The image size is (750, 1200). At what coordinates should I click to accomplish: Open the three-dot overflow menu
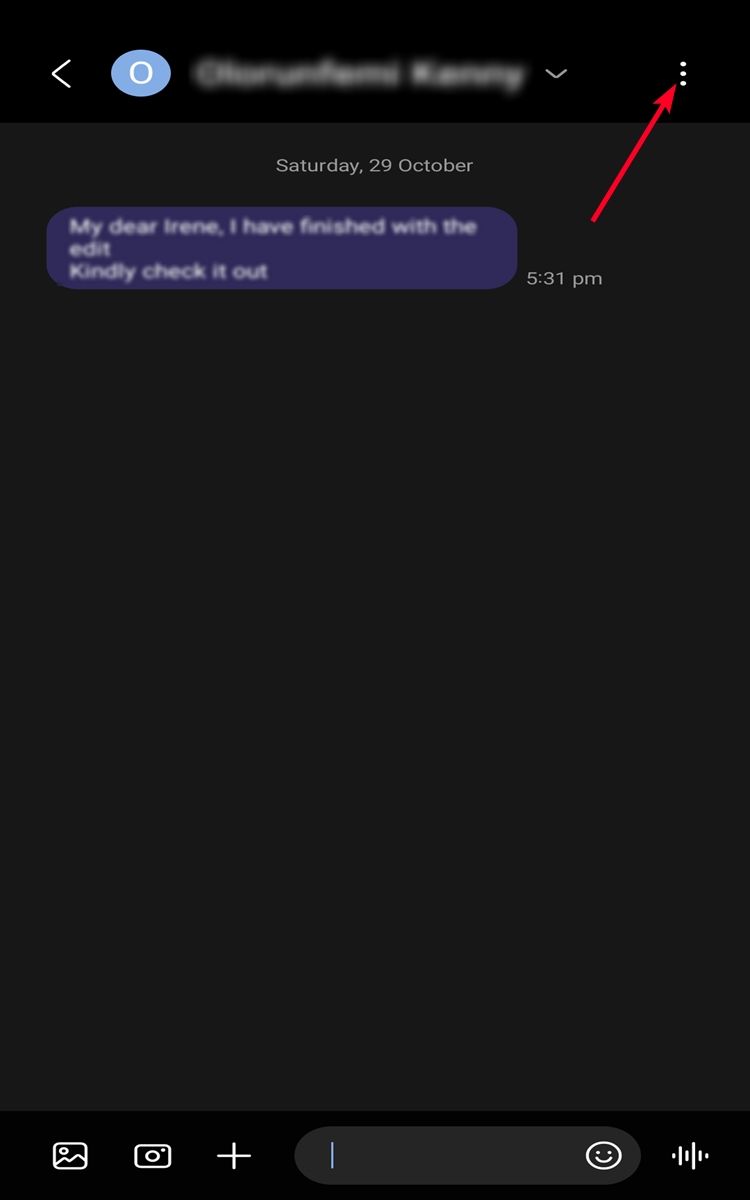pyautogui.click(x=683, y=74)
